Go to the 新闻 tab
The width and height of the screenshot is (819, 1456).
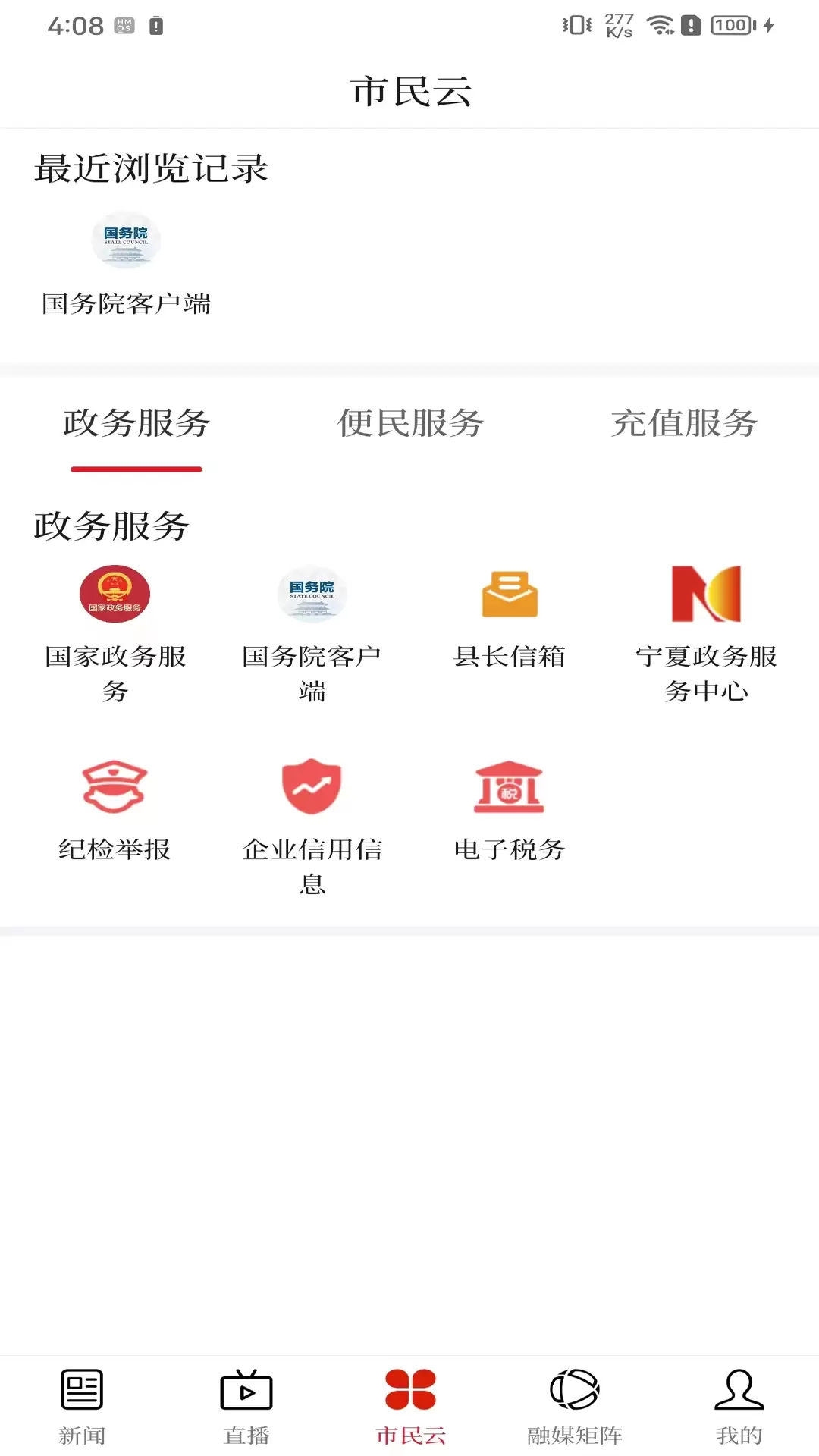pyautogui.click(x=82, y=1407)
